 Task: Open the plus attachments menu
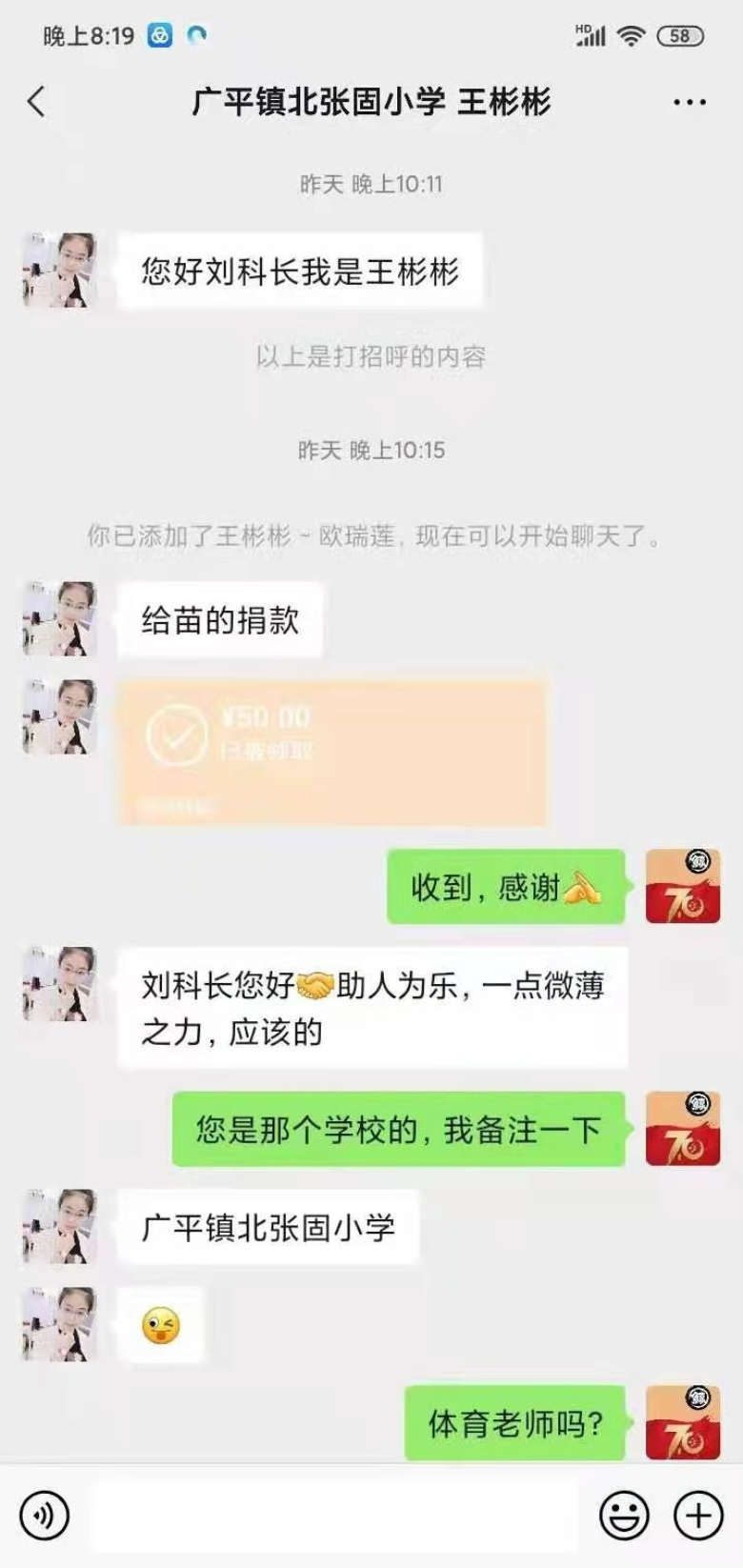[698, 1515]
